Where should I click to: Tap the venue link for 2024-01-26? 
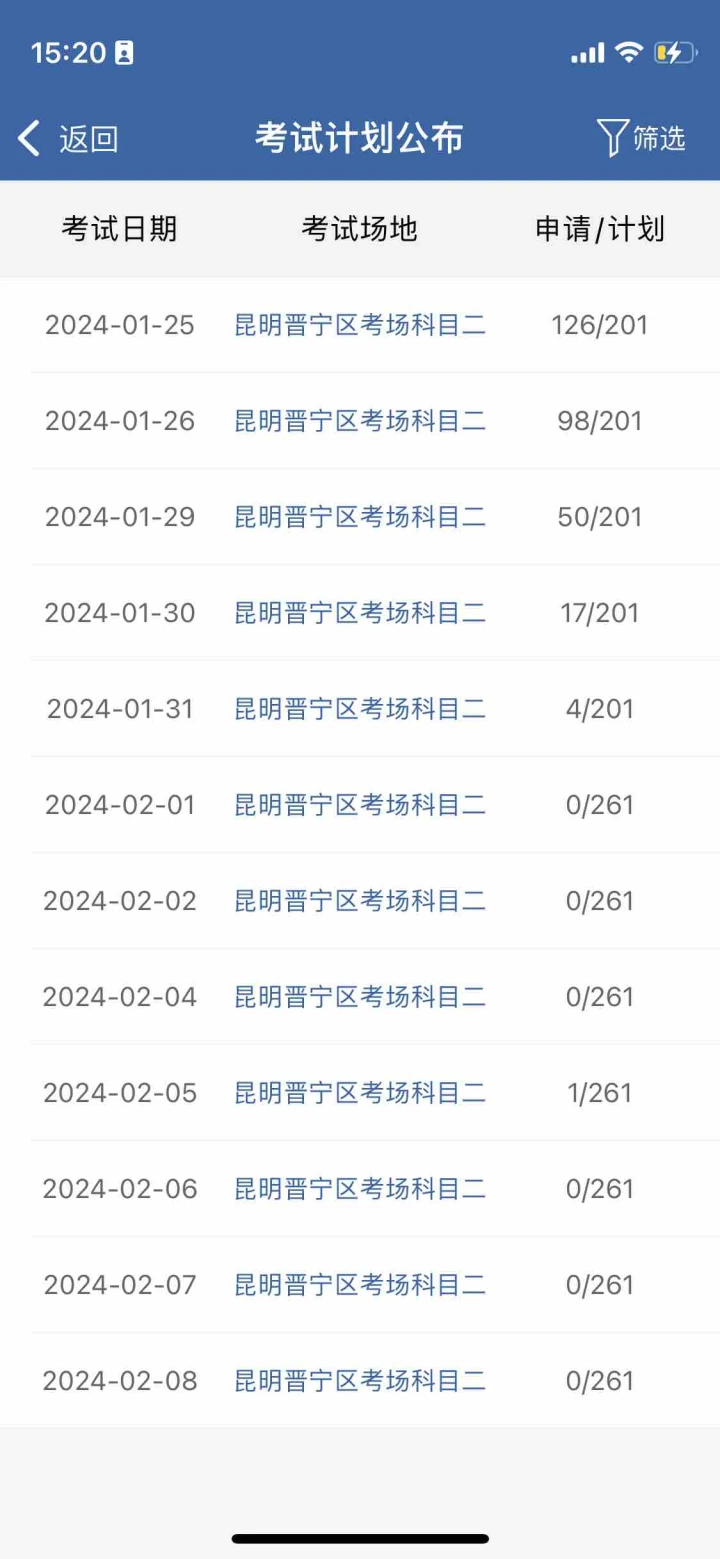pos(360,421)
